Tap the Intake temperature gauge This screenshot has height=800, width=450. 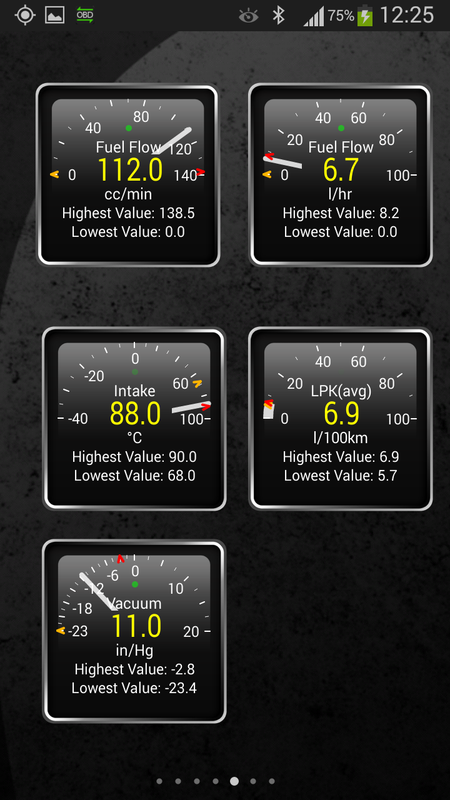coord(134,419)
